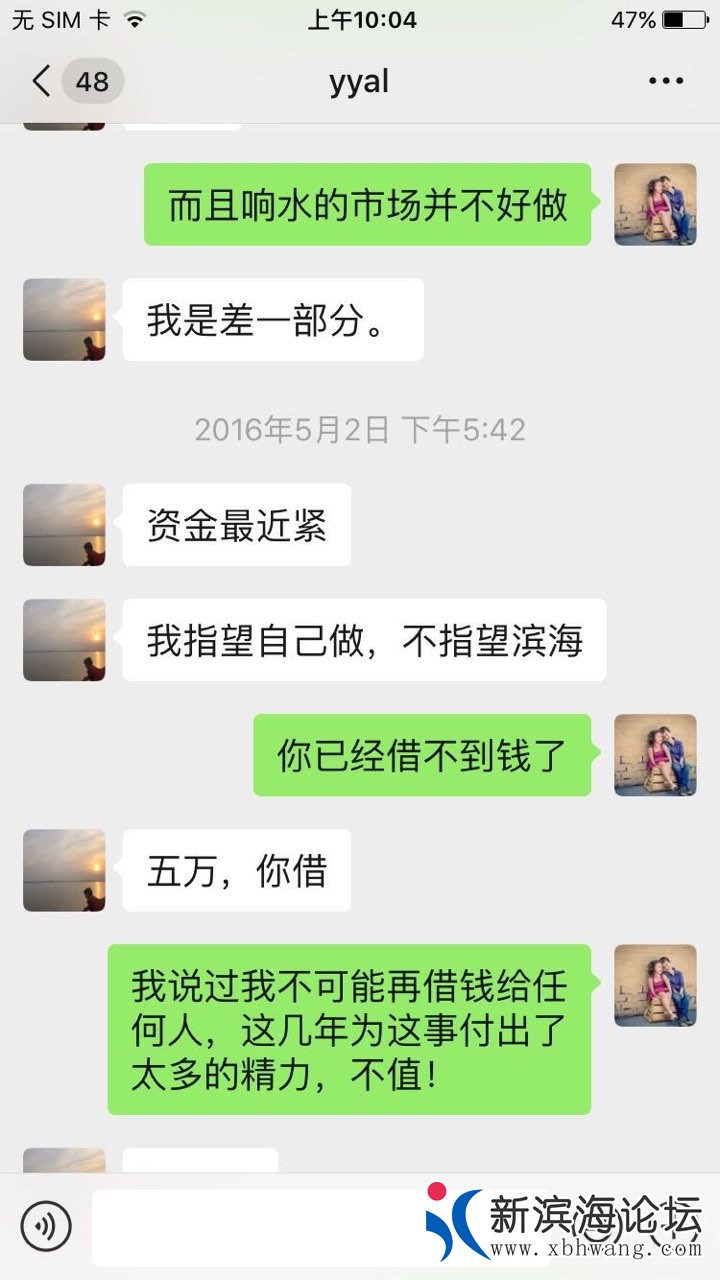Switch to voice message input
The width and height of the screenshot is (720, 1280).
46,1226
